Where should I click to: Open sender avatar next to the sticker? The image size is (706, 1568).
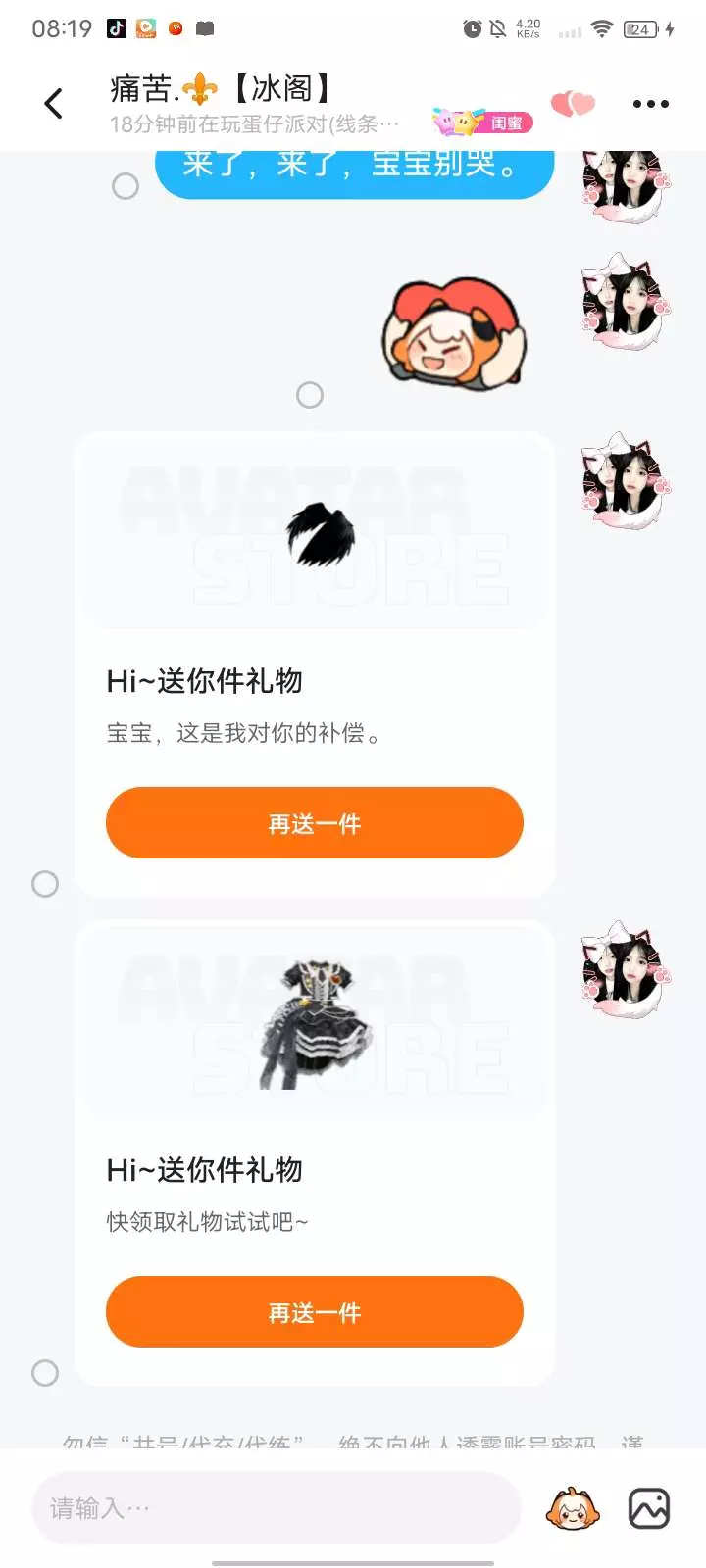(x=625, y=303)
